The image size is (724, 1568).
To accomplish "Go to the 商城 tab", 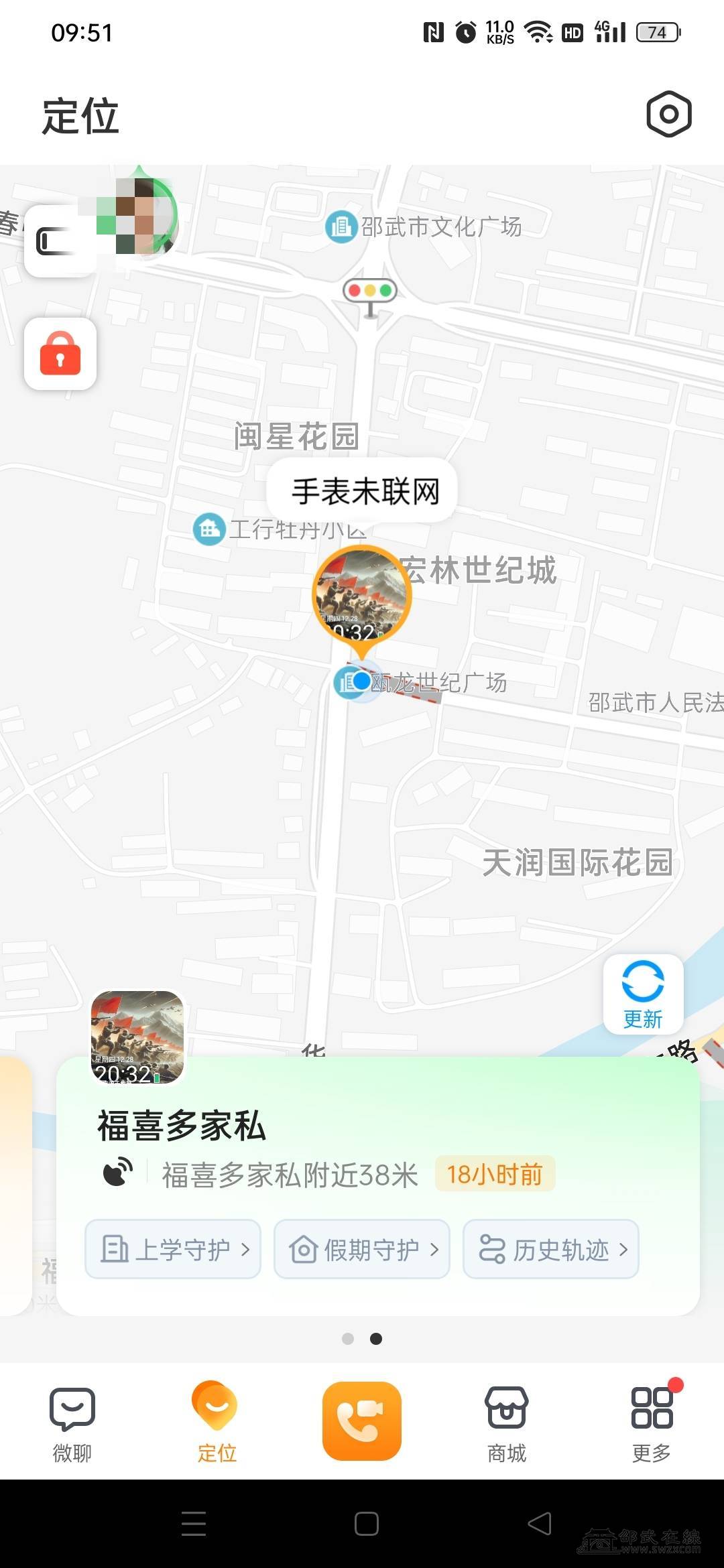I will click(x=507, y=1423).
